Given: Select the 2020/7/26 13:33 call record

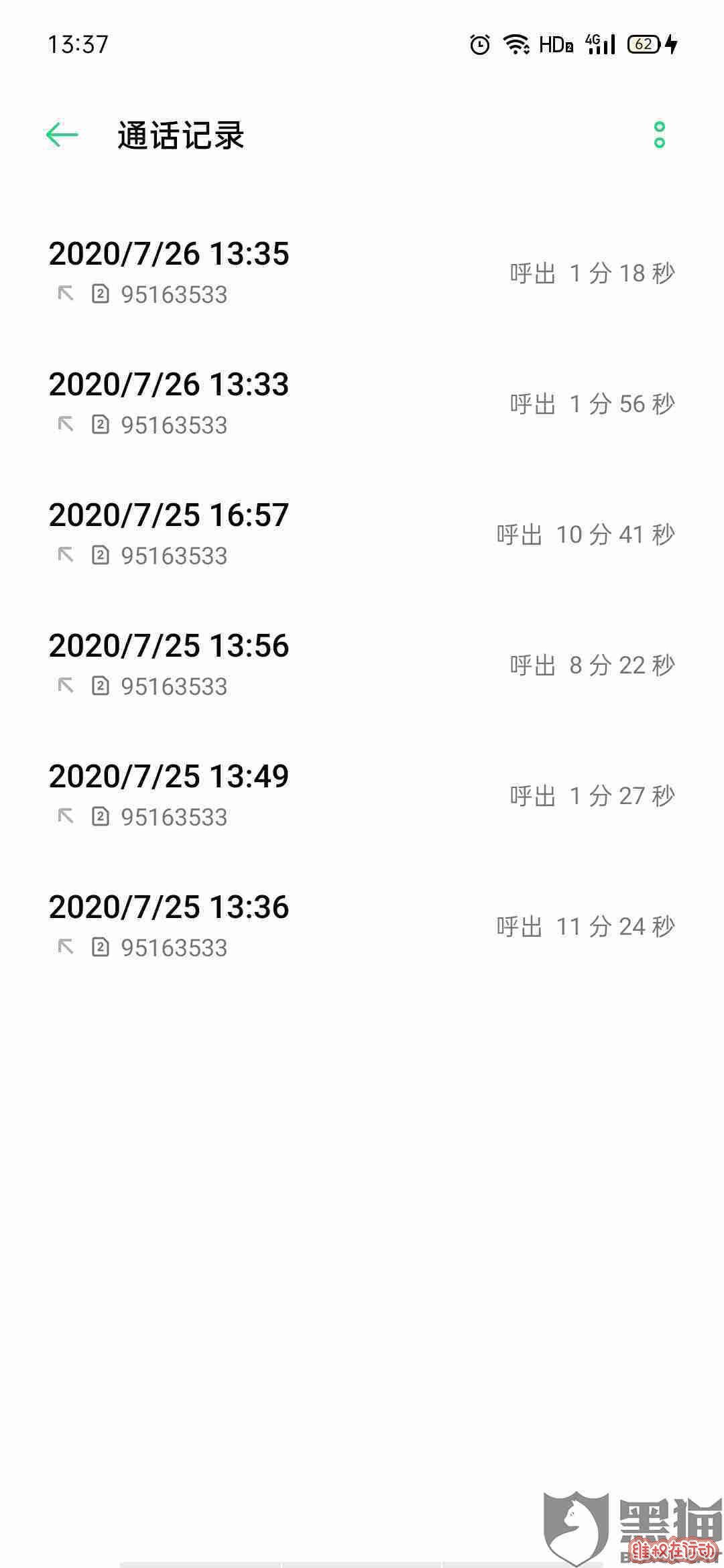Looking at the screenshot, I should click(x=362, y=403).
